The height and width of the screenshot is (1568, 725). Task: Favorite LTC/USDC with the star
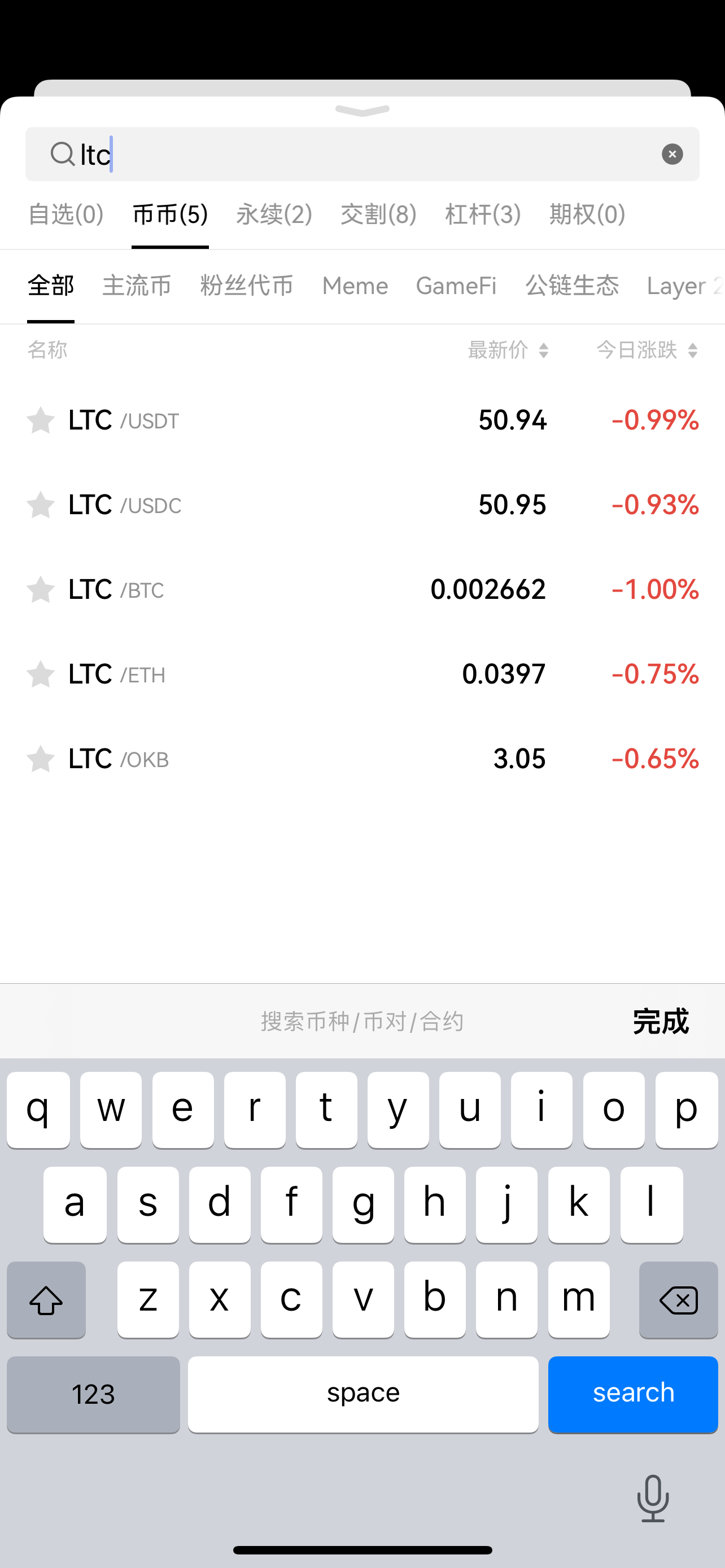coord(41,505)
